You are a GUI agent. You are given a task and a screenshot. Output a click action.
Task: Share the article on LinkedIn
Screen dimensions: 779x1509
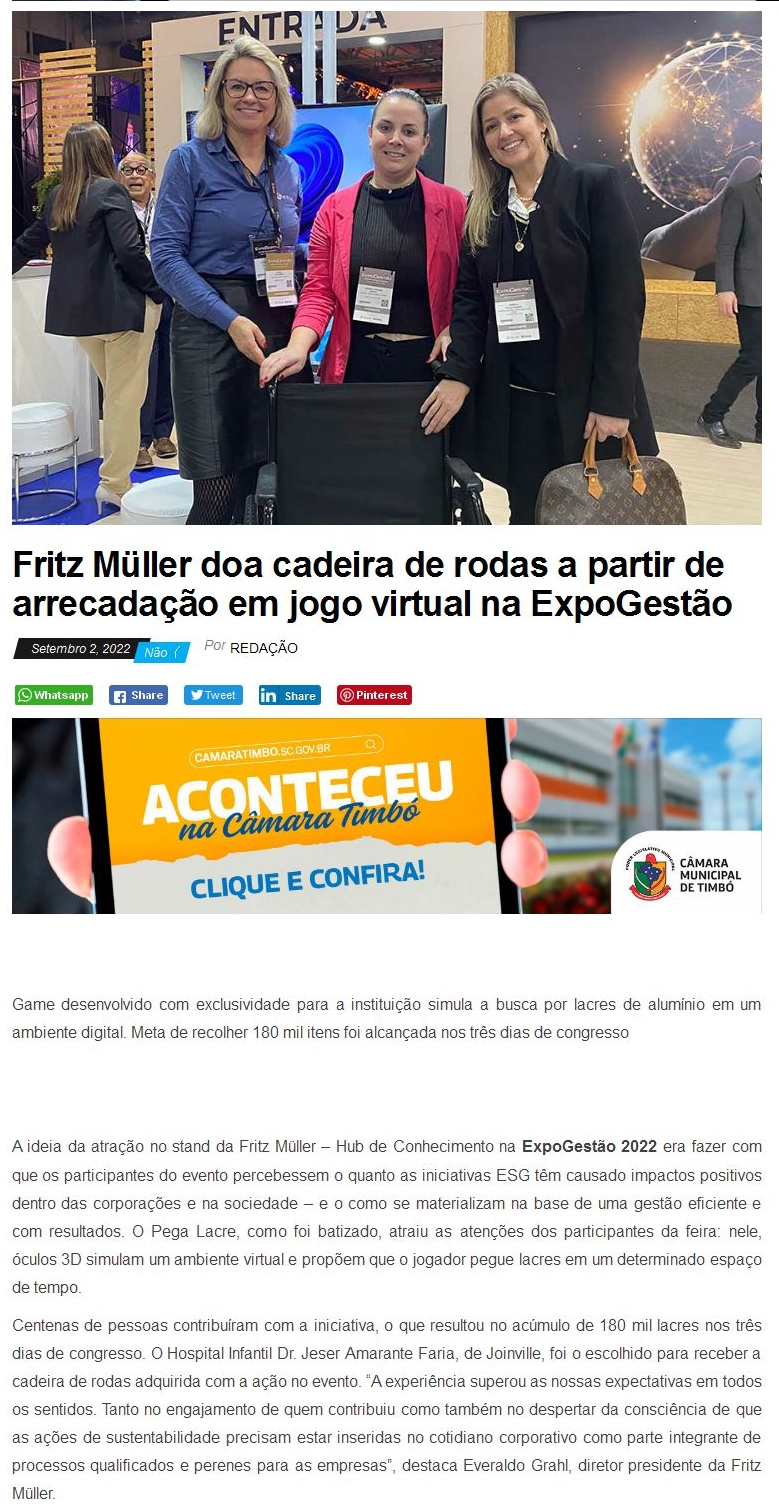point(290,695)
